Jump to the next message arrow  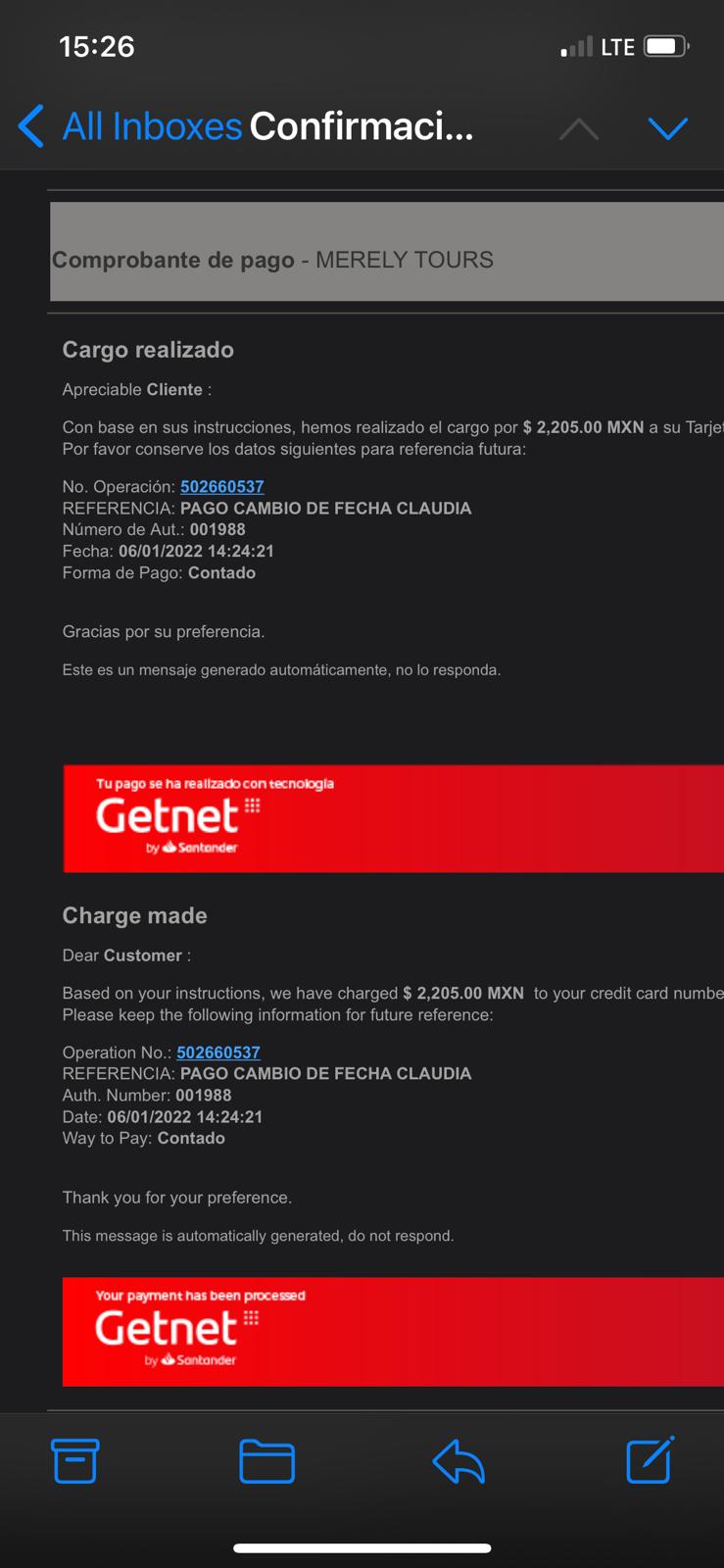pos(668,128)
